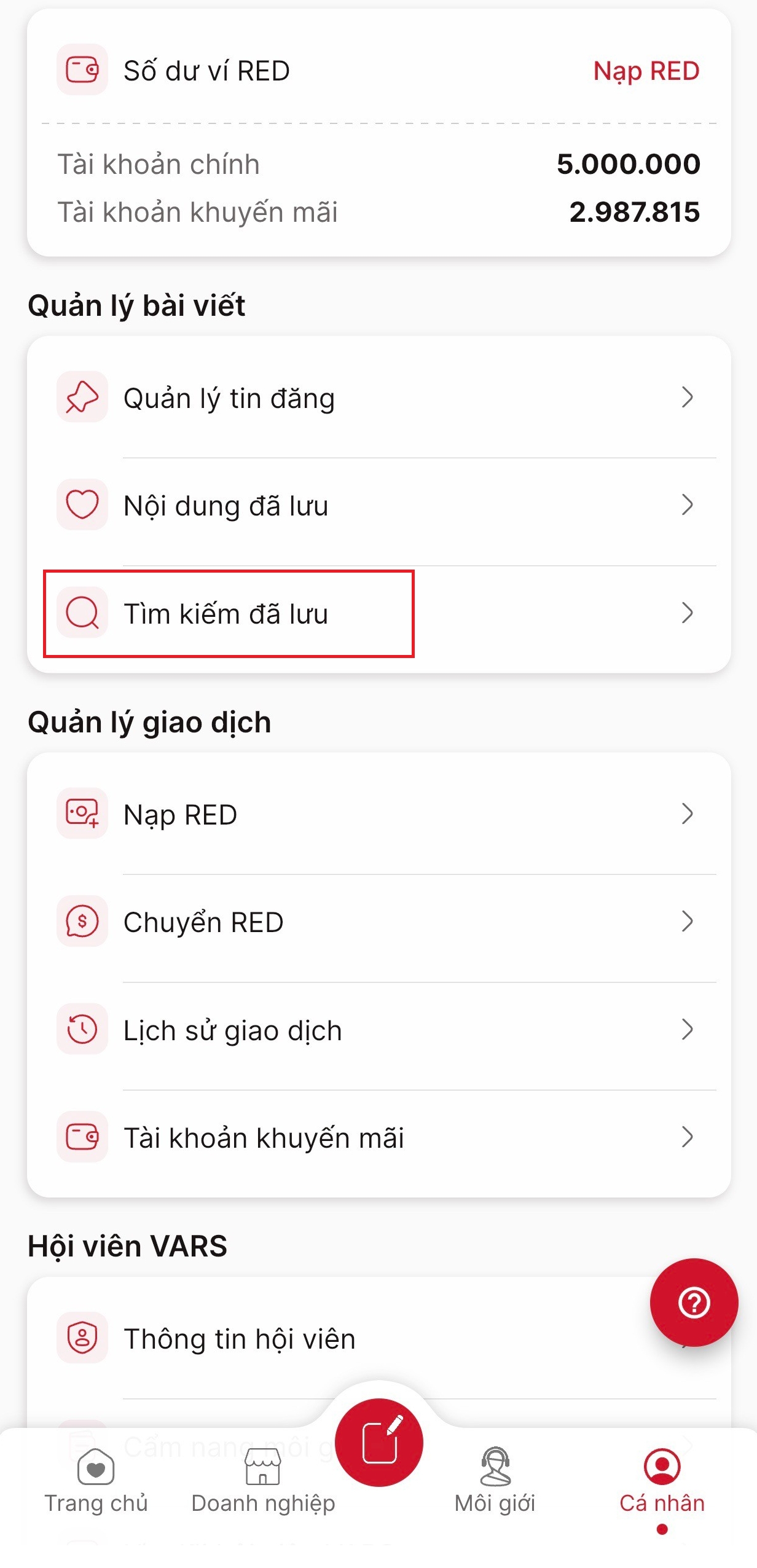This screenshot has height=1568, width=757.
Task: Create a new post with the pencil button
Action: (379, 1441)
